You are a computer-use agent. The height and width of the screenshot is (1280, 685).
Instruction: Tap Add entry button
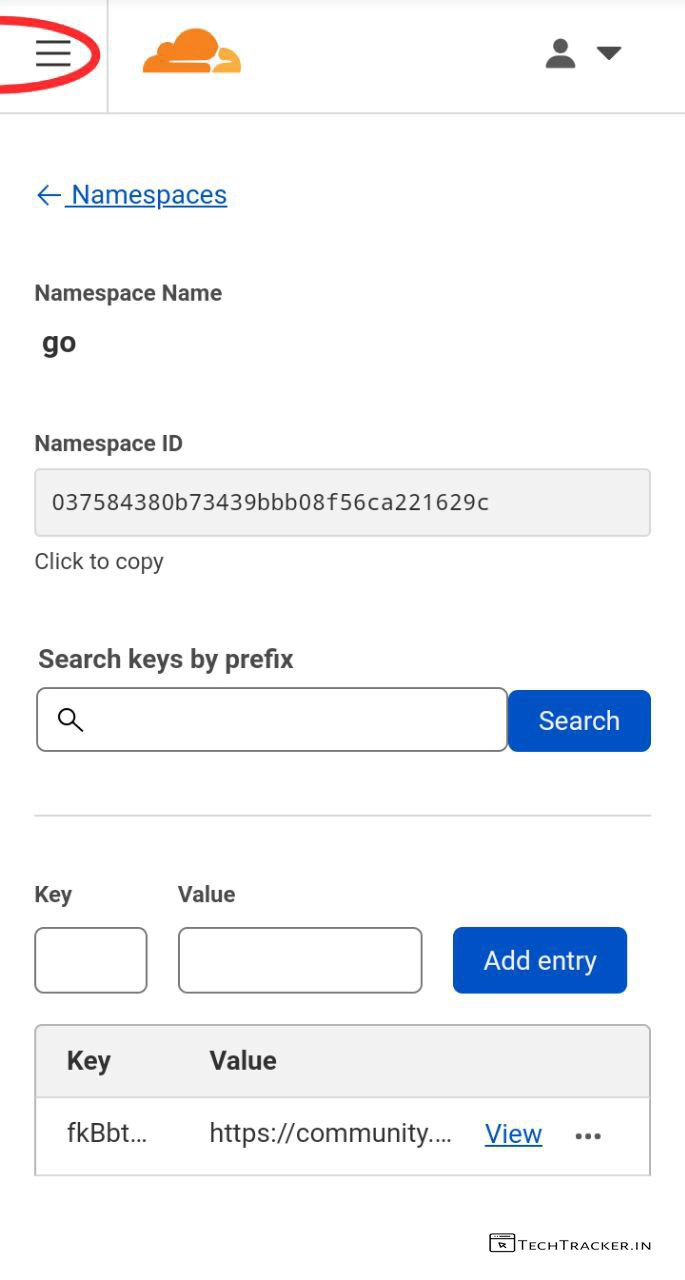pyautogui.click(x=540, y=960)
